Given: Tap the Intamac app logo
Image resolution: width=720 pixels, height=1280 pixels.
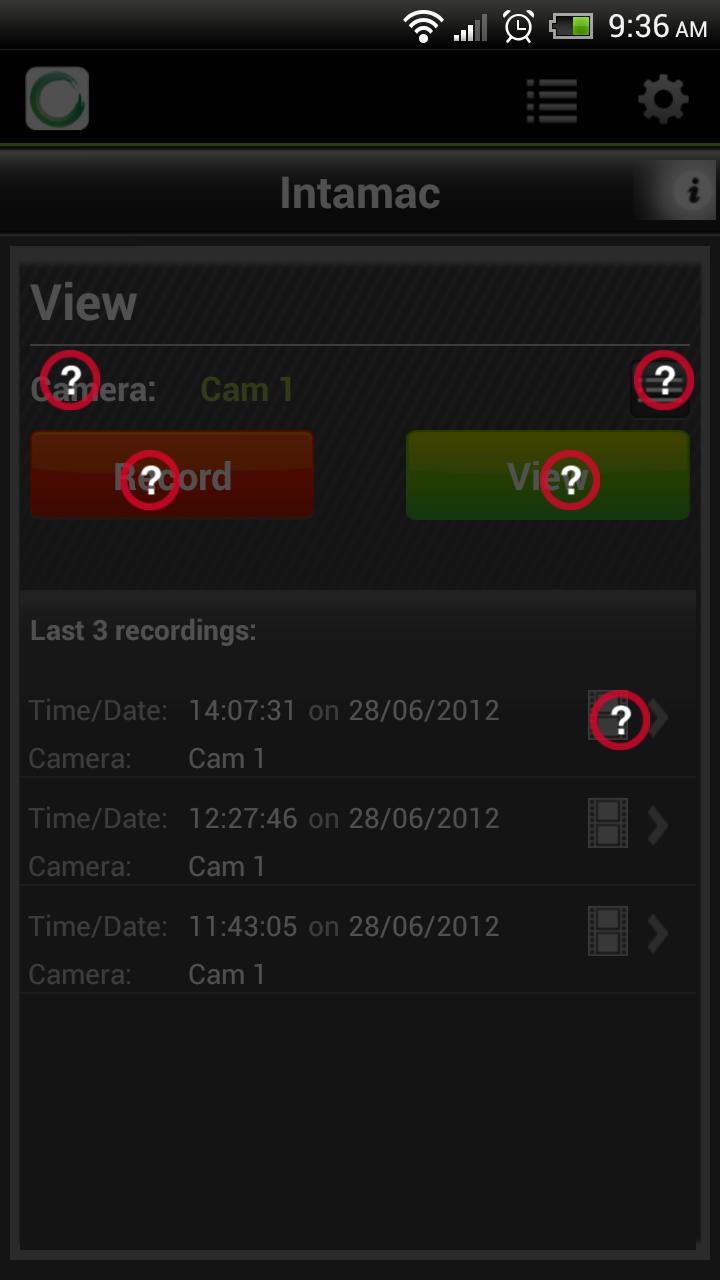Looking at the screenshot, I should [57, 99].
